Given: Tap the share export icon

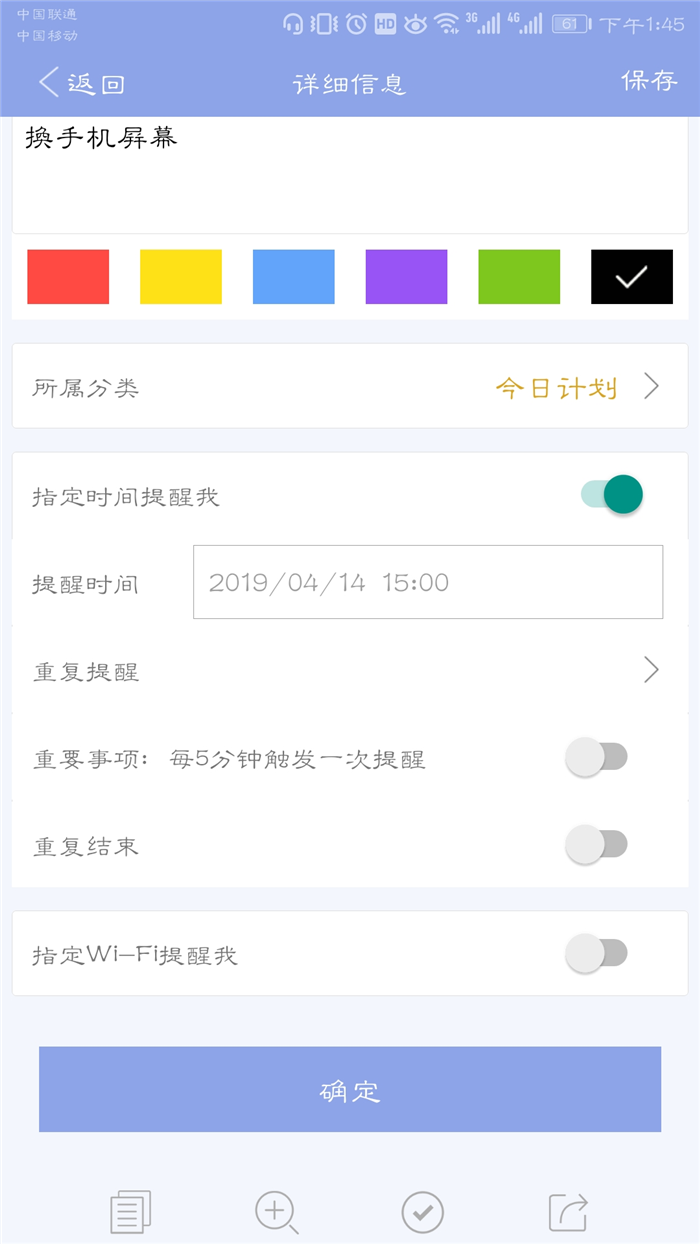Looking at the screenshot, I should [x=568, y=1212].
